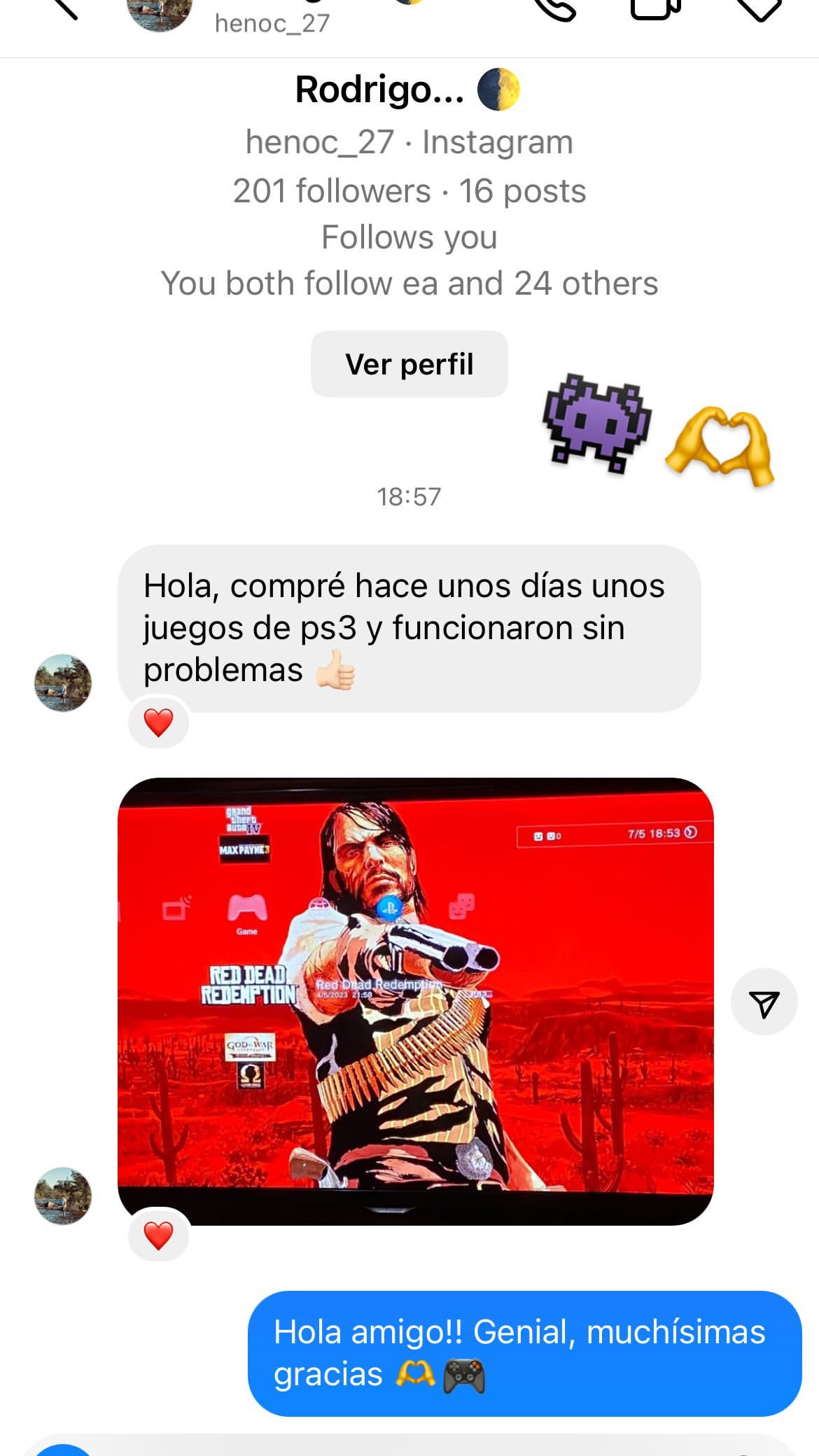Open heart reaction under the photo
Viewport: 819px width, 1456px height.
158,1235
